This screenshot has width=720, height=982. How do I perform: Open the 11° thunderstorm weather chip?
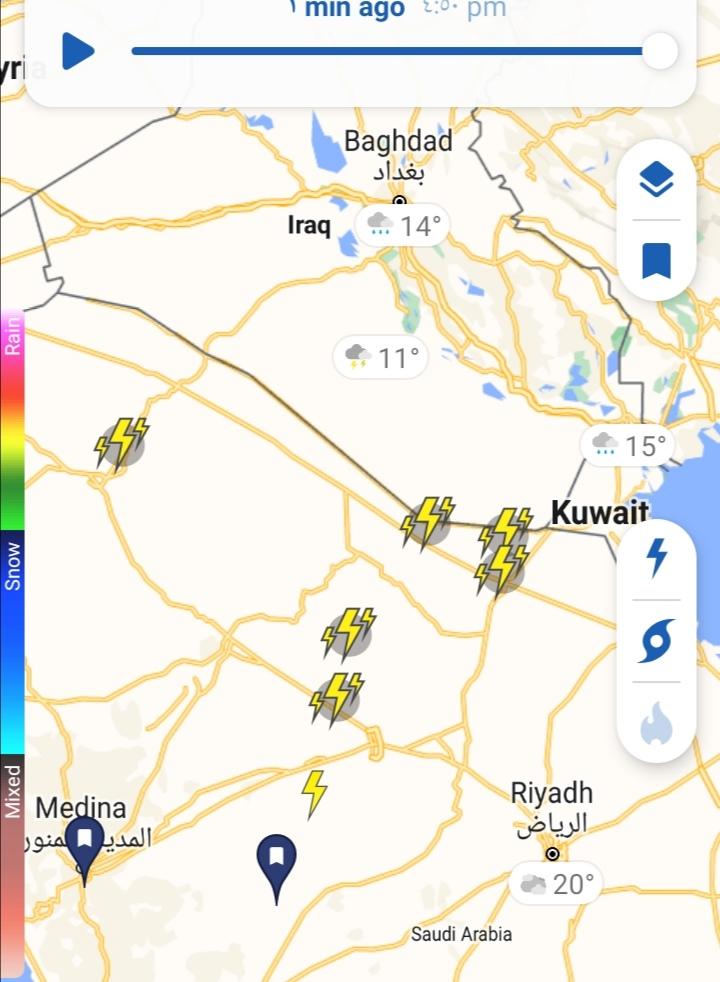tap(381, 357)
